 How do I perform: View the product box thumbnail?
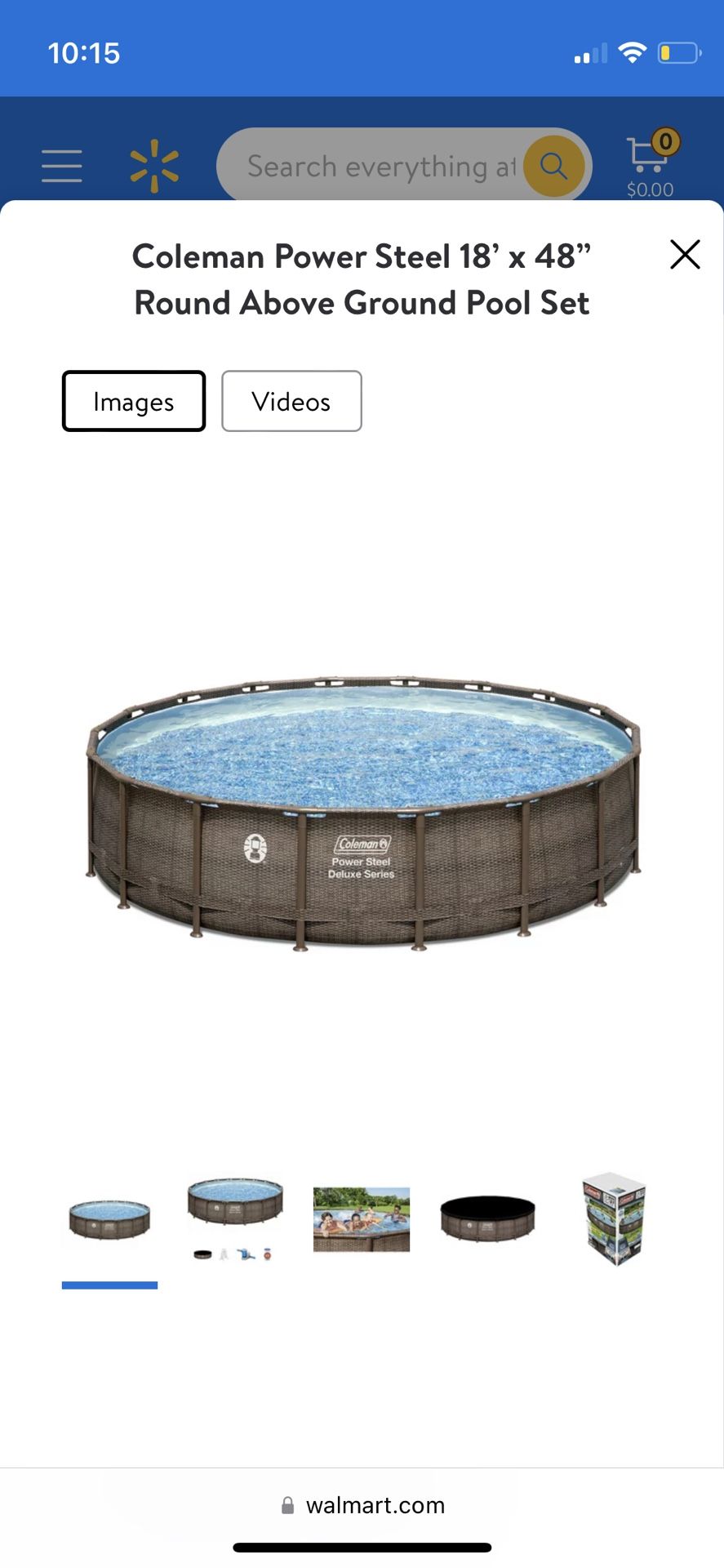[x=614, y=1219]
